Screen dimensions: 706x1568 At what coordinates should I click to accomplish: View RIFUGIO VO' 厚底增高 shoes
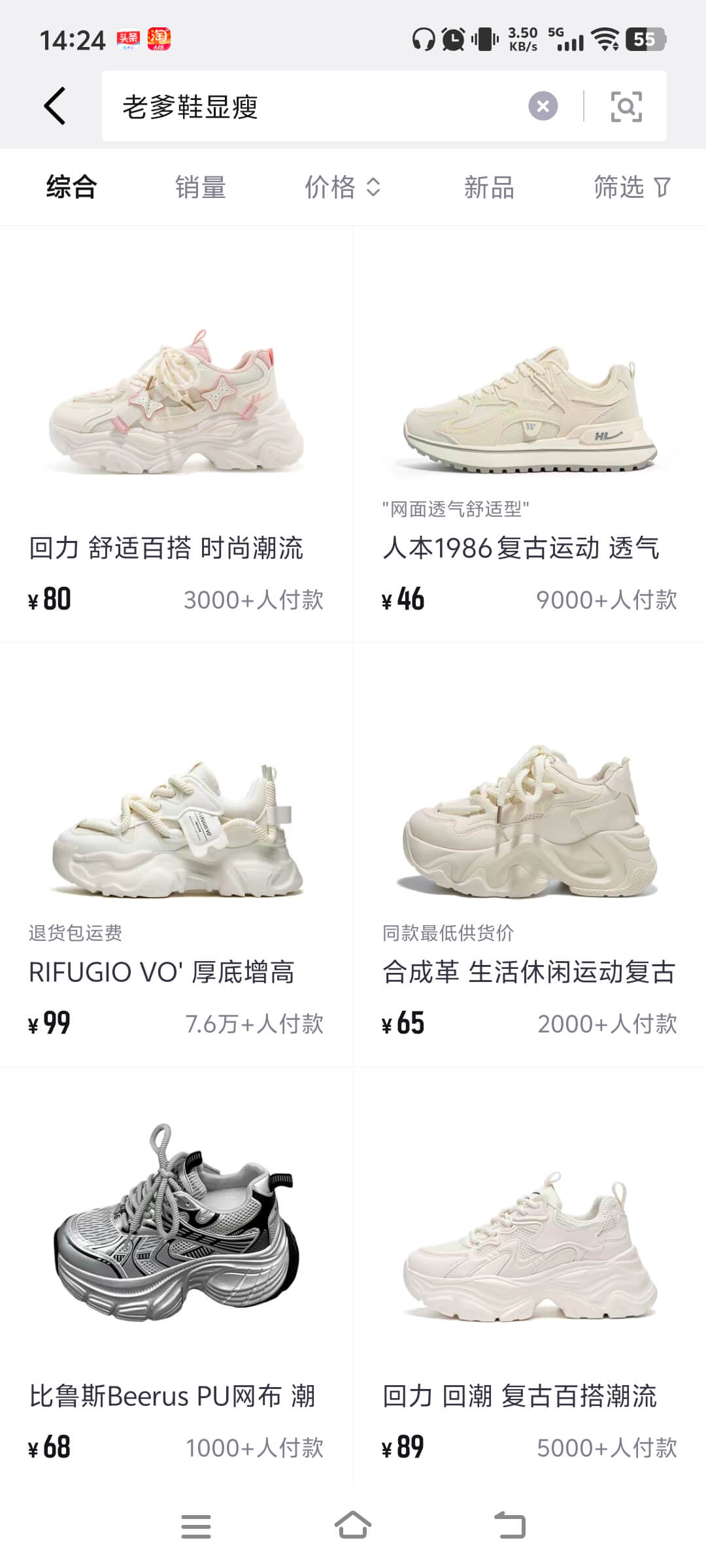click(176, 830)
